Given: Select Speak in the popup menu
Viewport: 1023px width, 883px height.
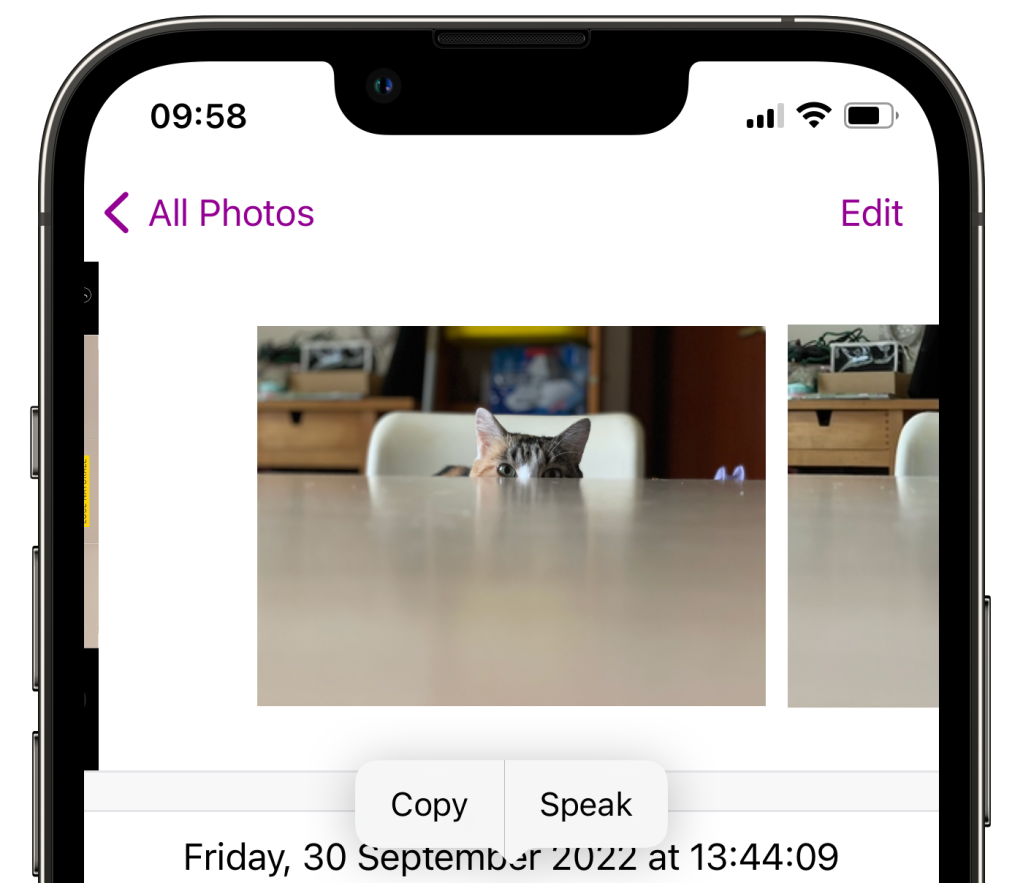Looking at the screenshot, I should pyautogui.click(x=586, y=805).
